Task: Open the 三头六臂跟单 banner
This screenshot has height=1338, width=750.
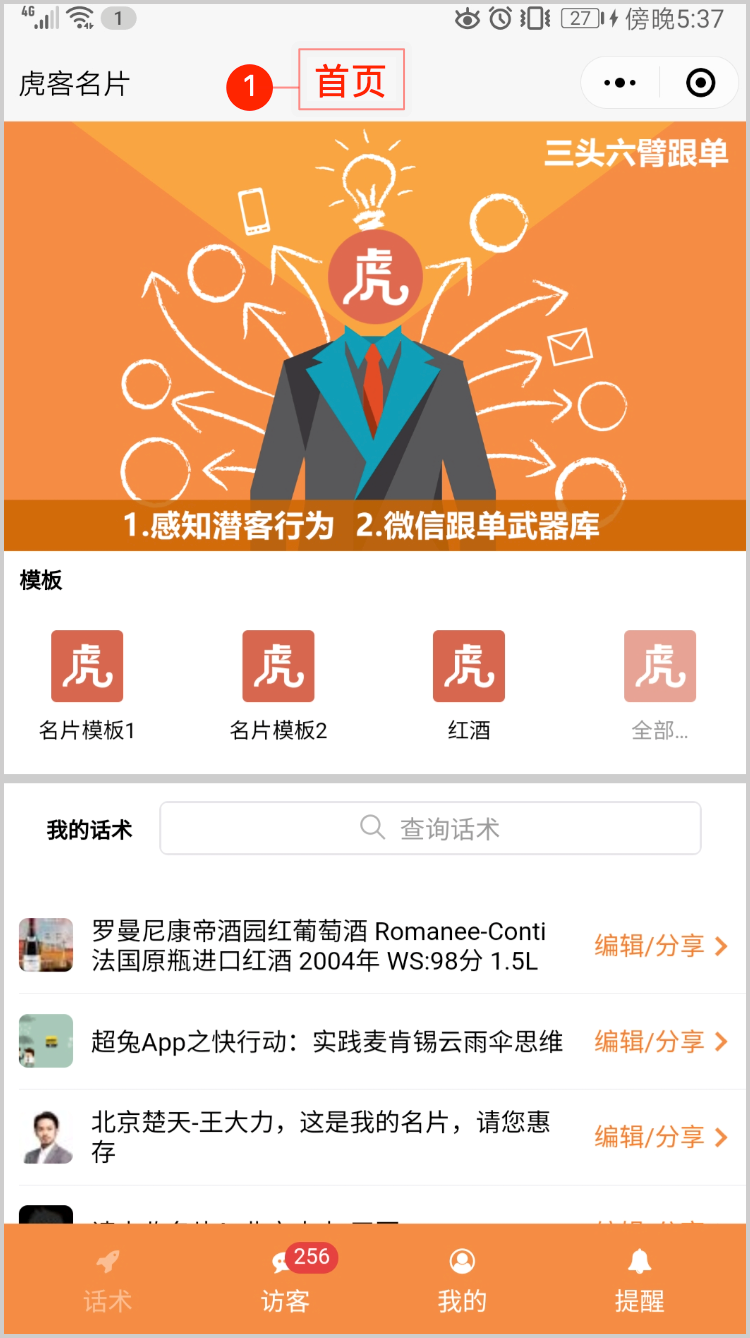Action: point(375,335)
